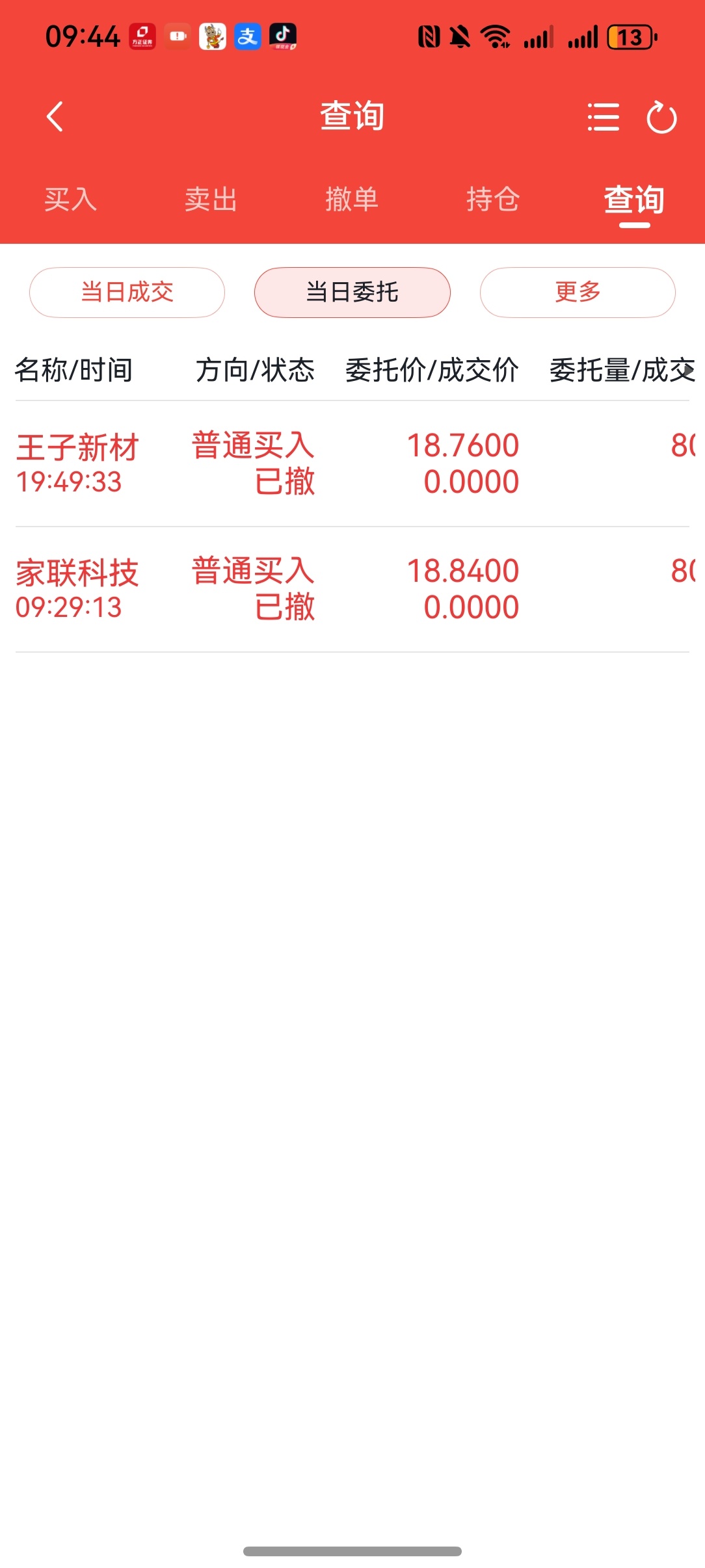
Task: Select the 查询 tab
Action: [x=634, y=200]
